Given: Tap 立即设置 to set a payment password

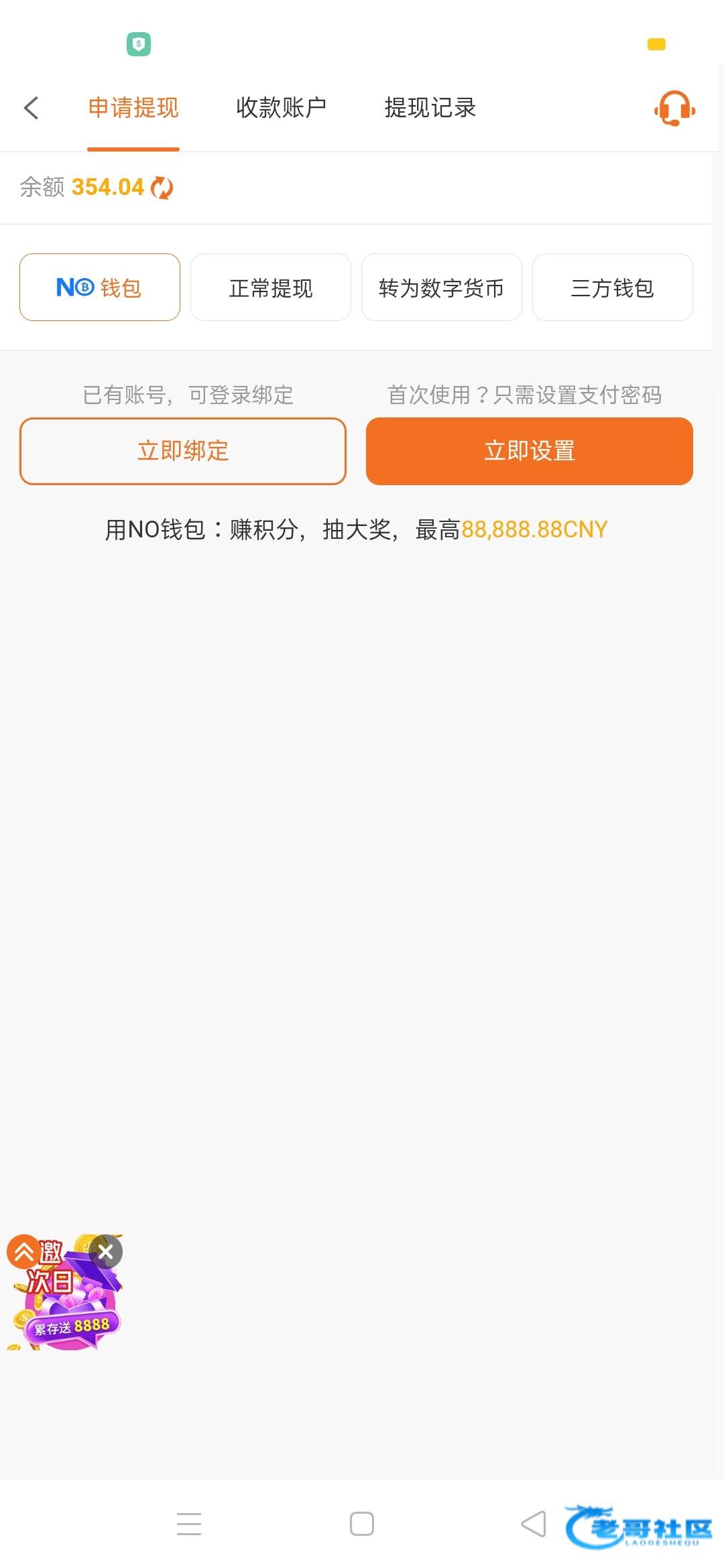Looking at the screenshot, I should pos(529,451).
